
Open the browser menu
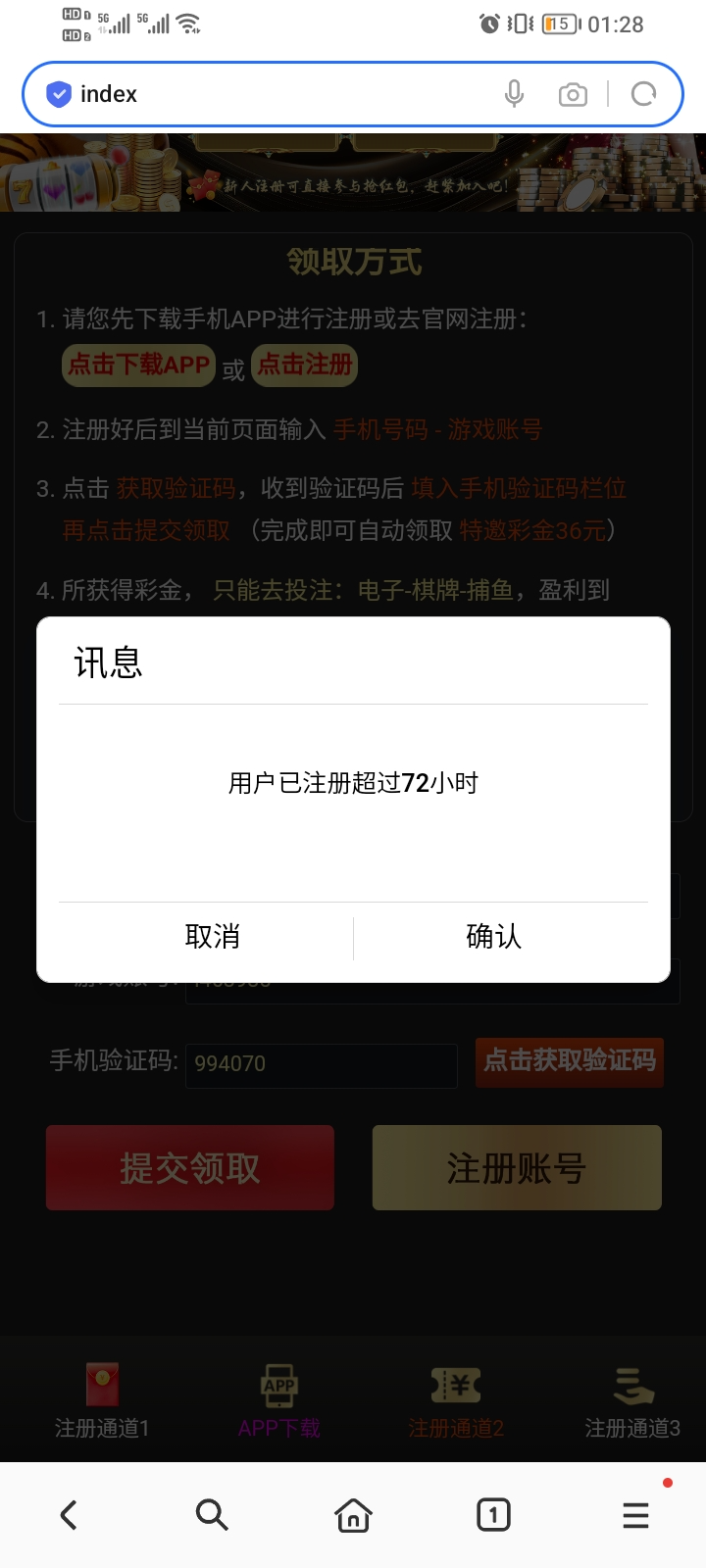(635, 1515)
